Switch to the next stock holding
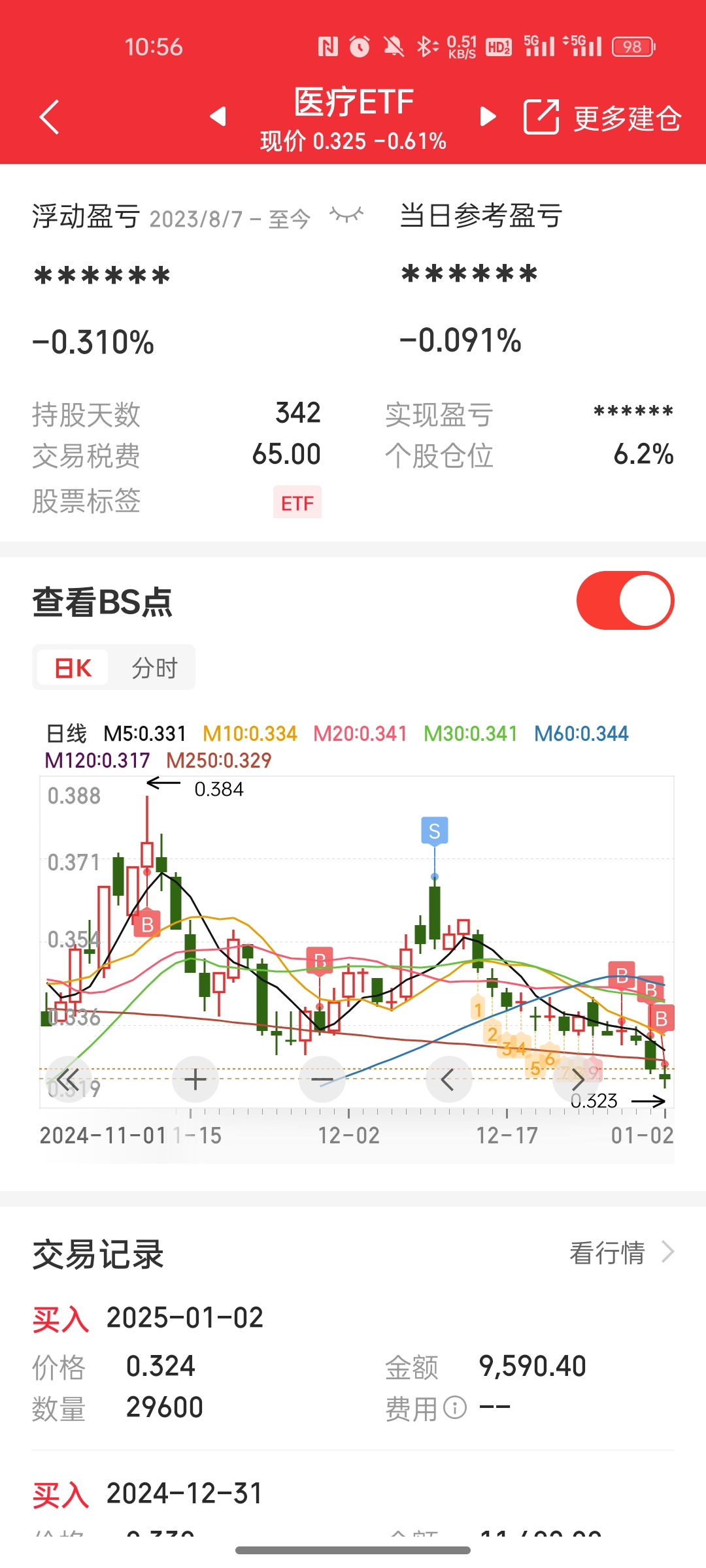This screenshot has height=1568, width=706. point(488,117)
